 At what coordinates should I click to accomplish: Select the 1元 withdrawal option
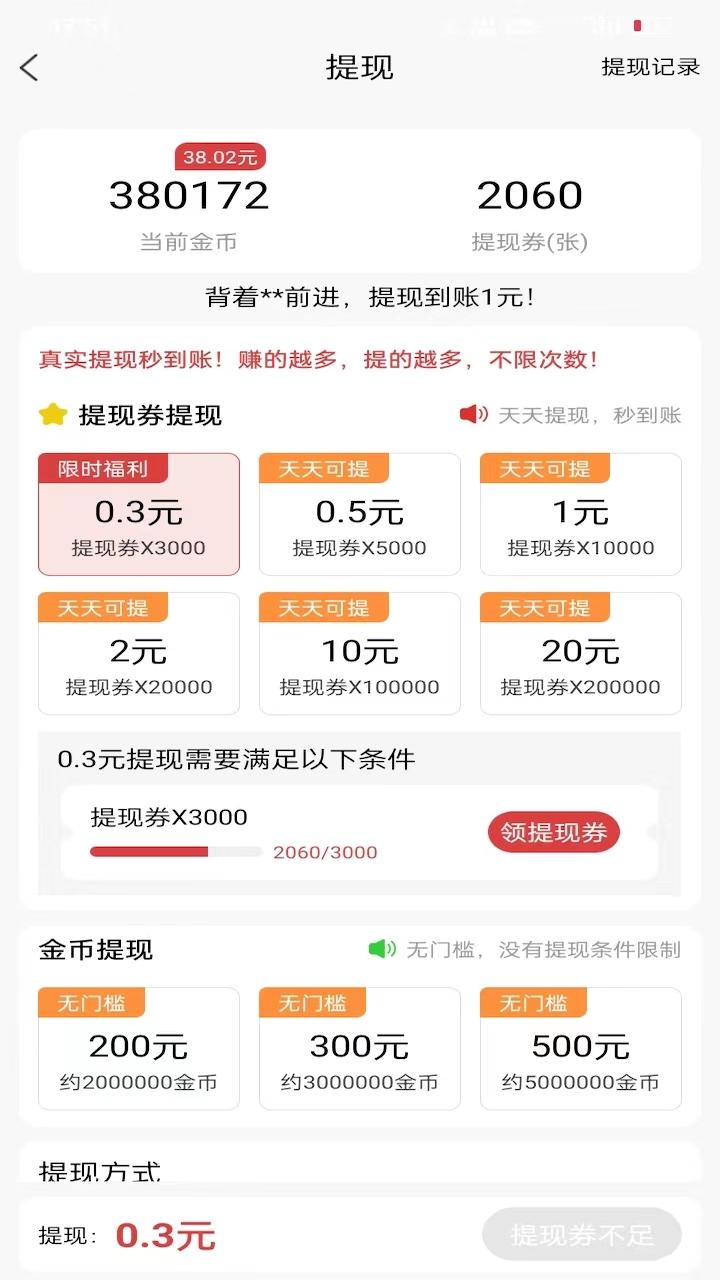(x=580, y=514)
